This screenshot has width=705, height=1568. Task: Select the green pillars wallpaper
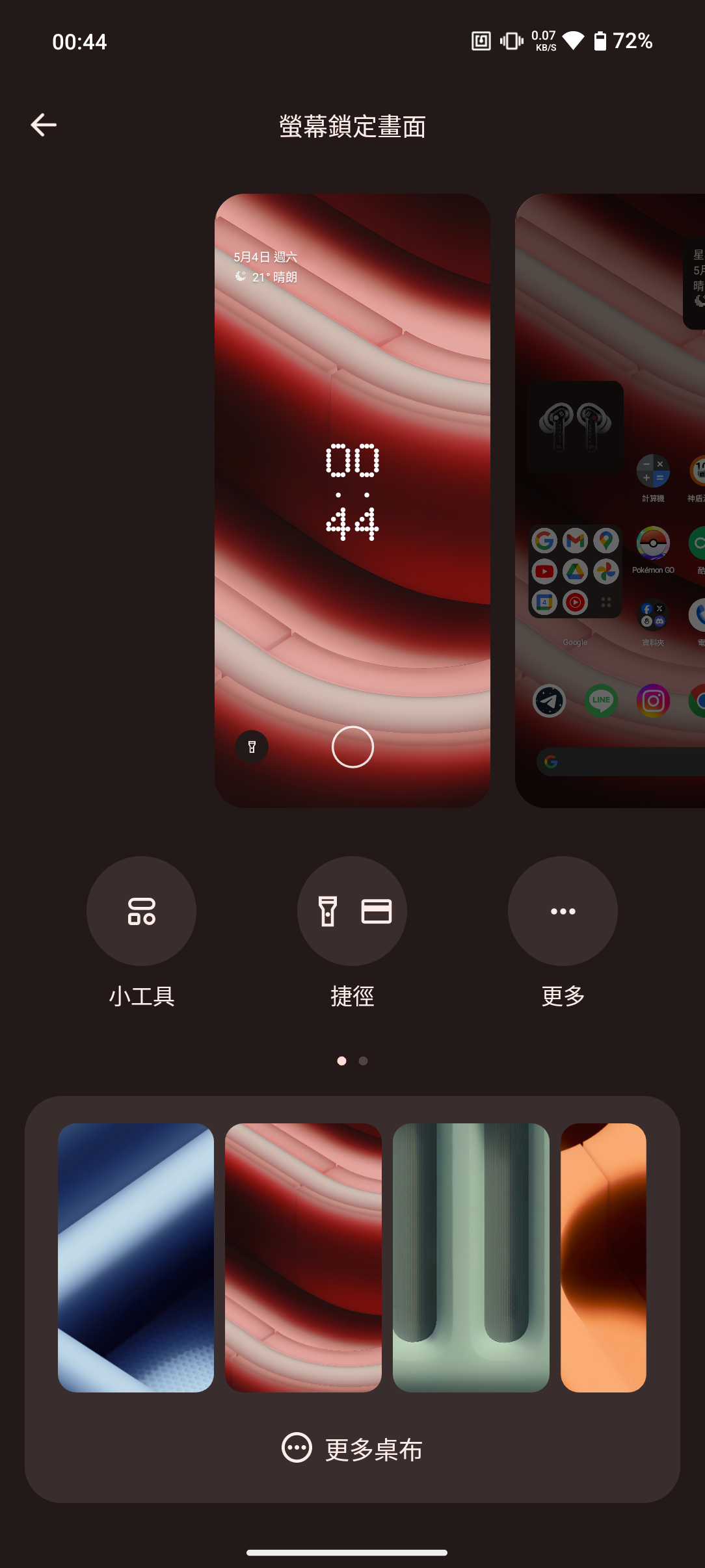(471, 1257)
